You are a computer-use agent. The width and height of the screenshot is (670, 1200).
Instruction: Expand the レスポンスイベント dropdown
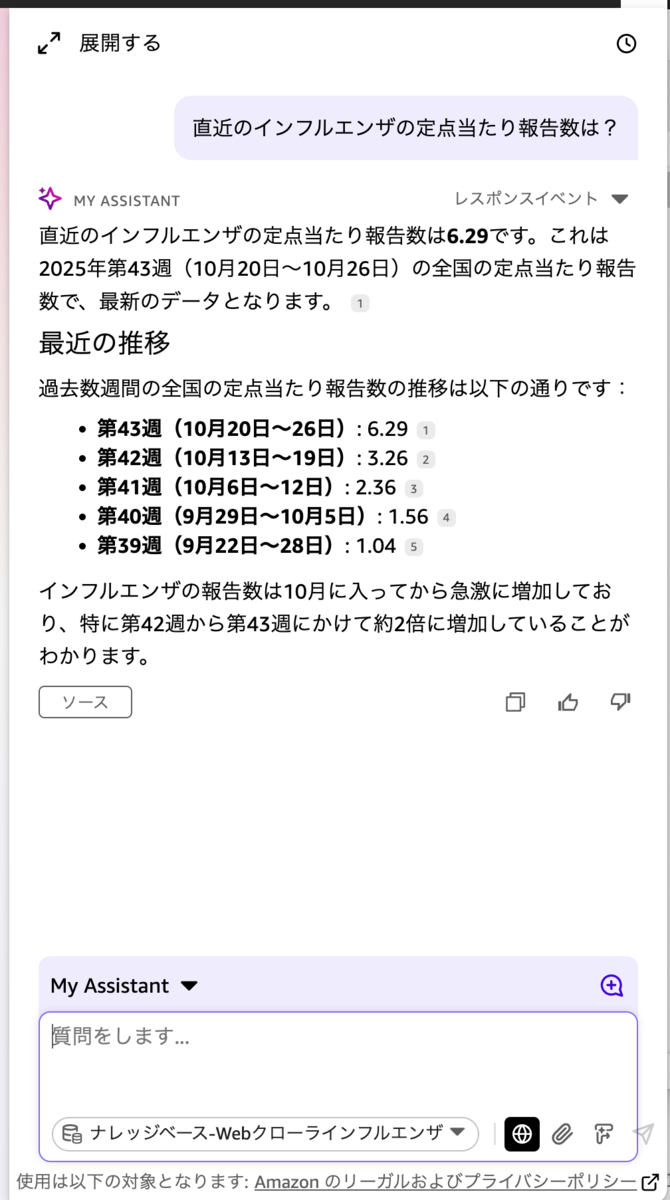pyautogui.click(x=620, y=199)
